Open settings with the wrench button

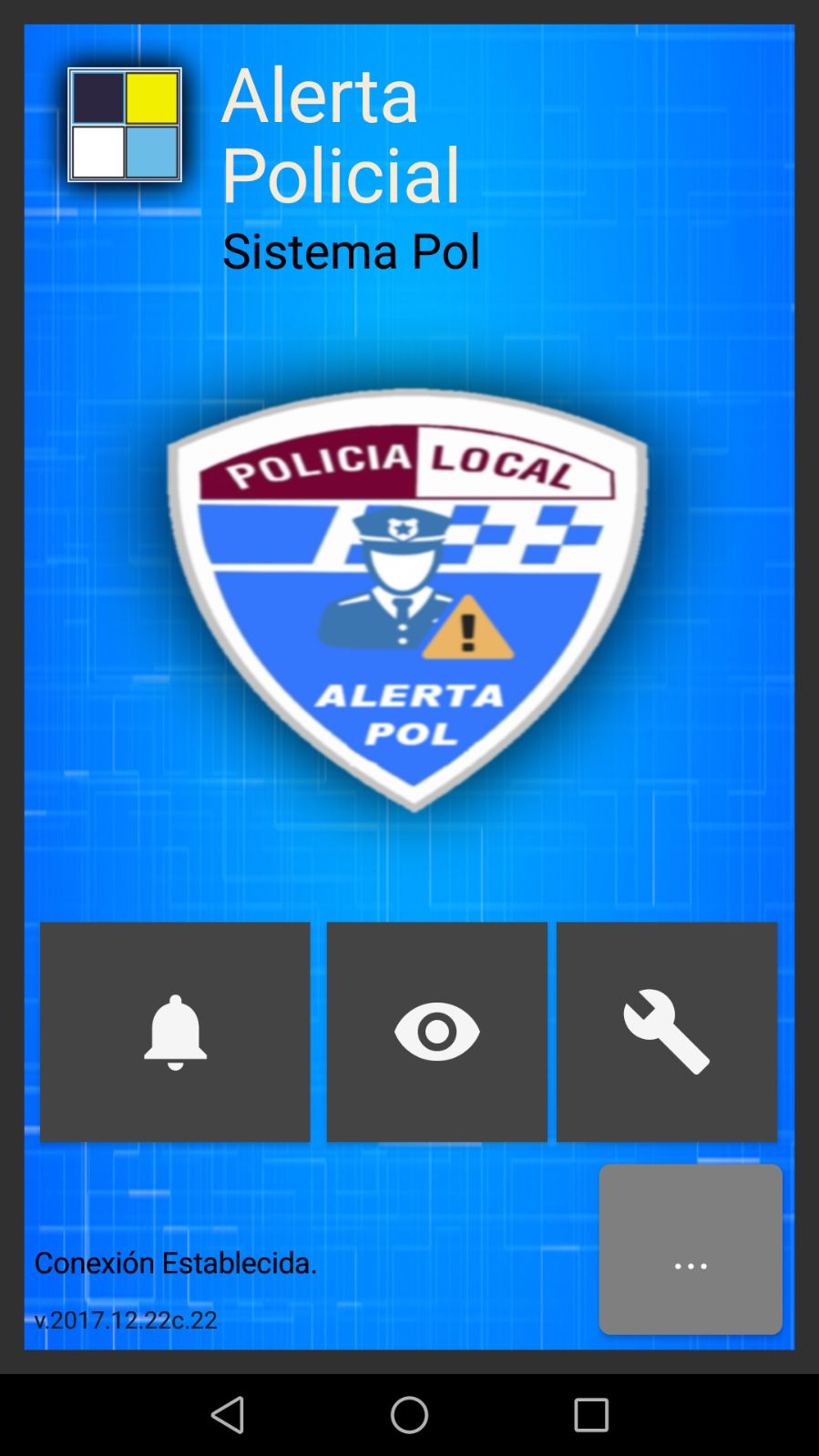(x=667, y=1032)
